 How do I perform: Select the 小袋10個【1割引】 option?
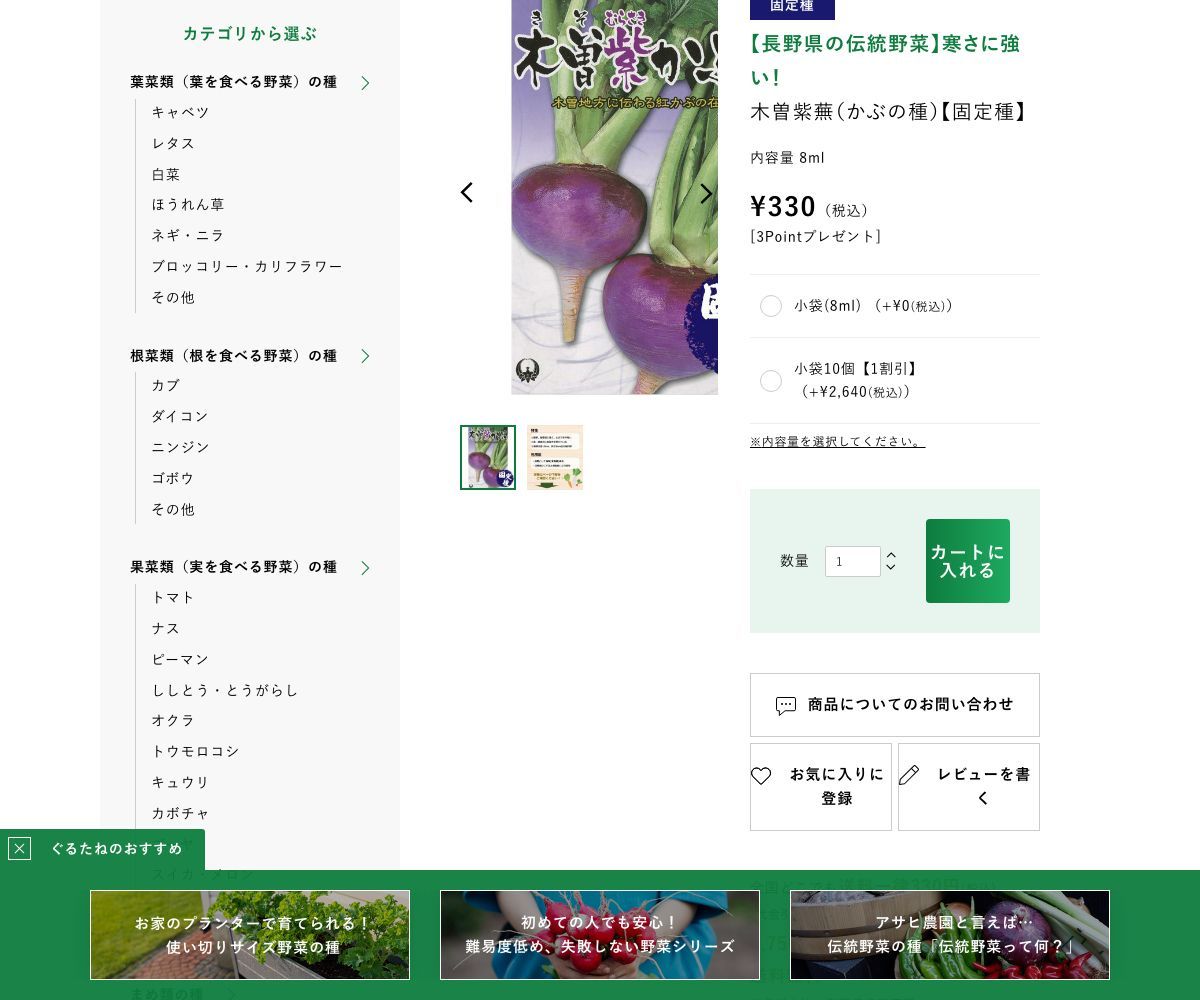771,381
